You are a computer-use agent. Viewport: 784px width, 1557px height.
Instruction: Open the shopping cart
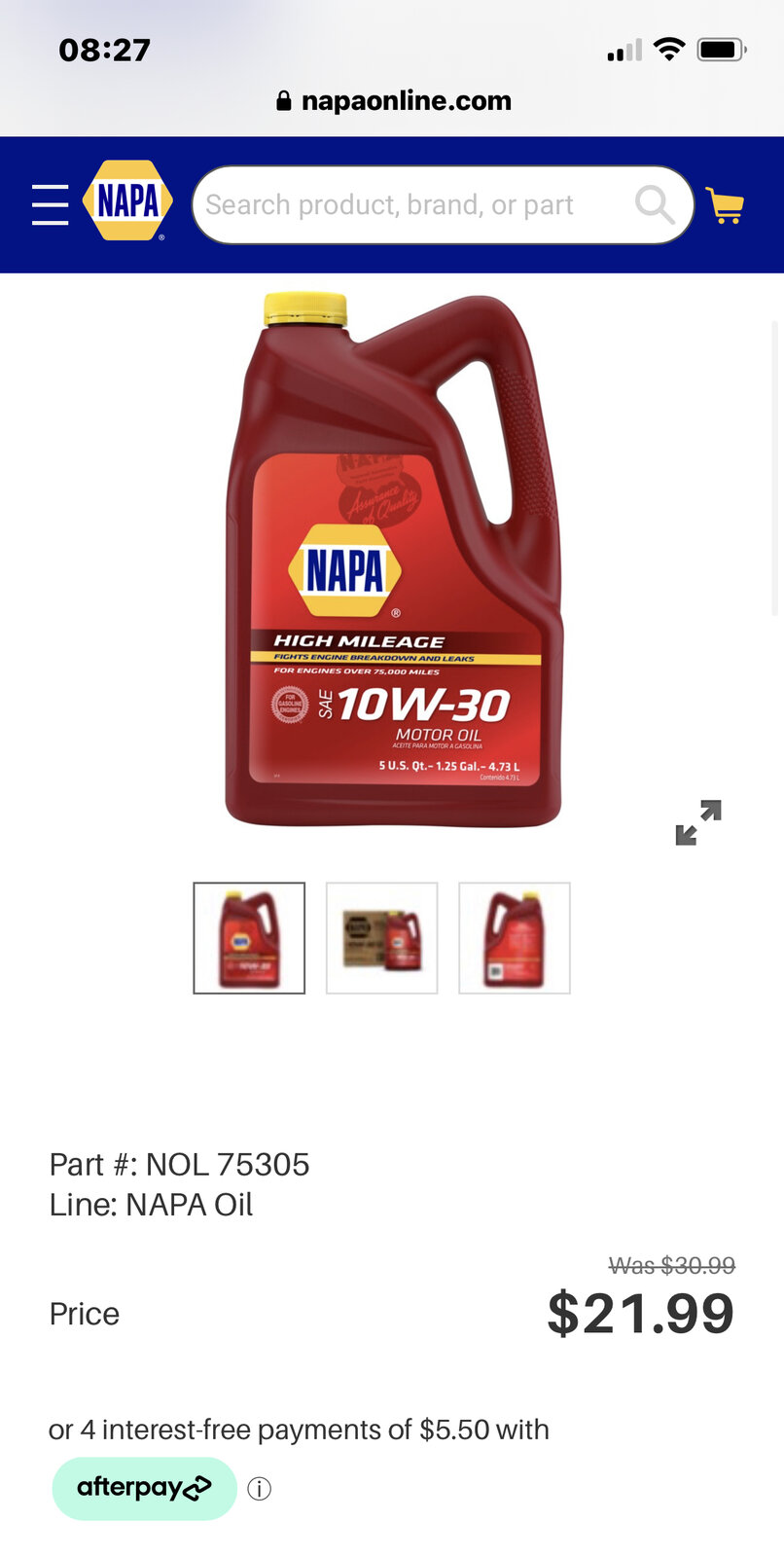(725, 205)
